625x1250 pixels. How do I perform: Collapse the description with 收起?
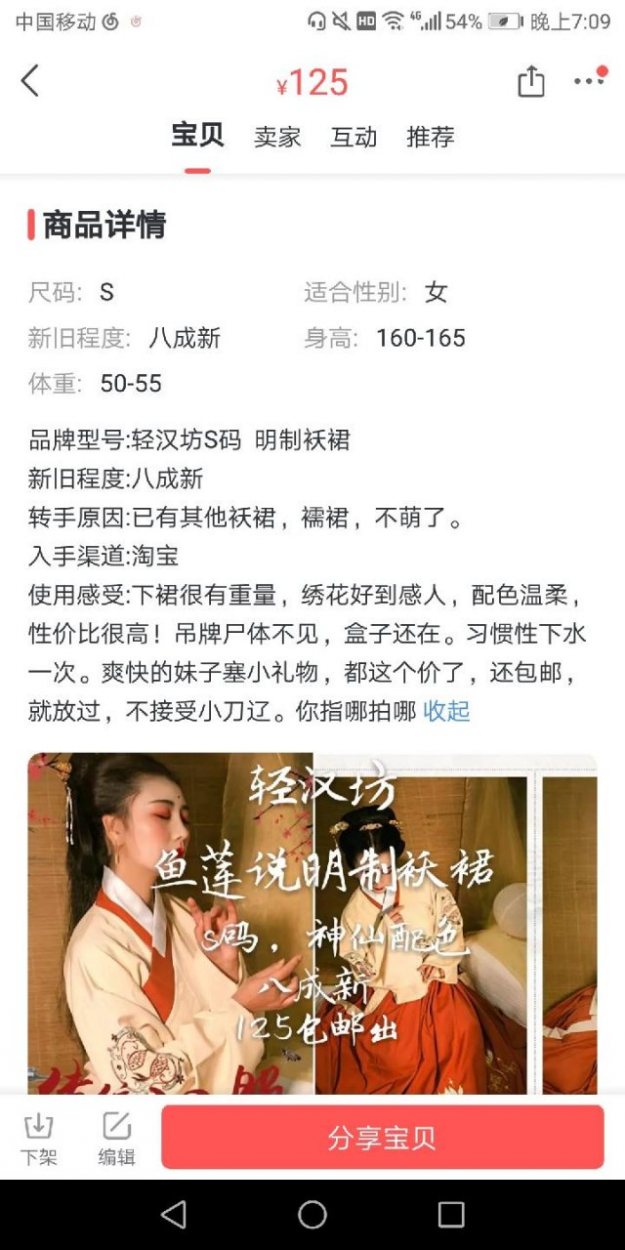click(x=446, y=711)
